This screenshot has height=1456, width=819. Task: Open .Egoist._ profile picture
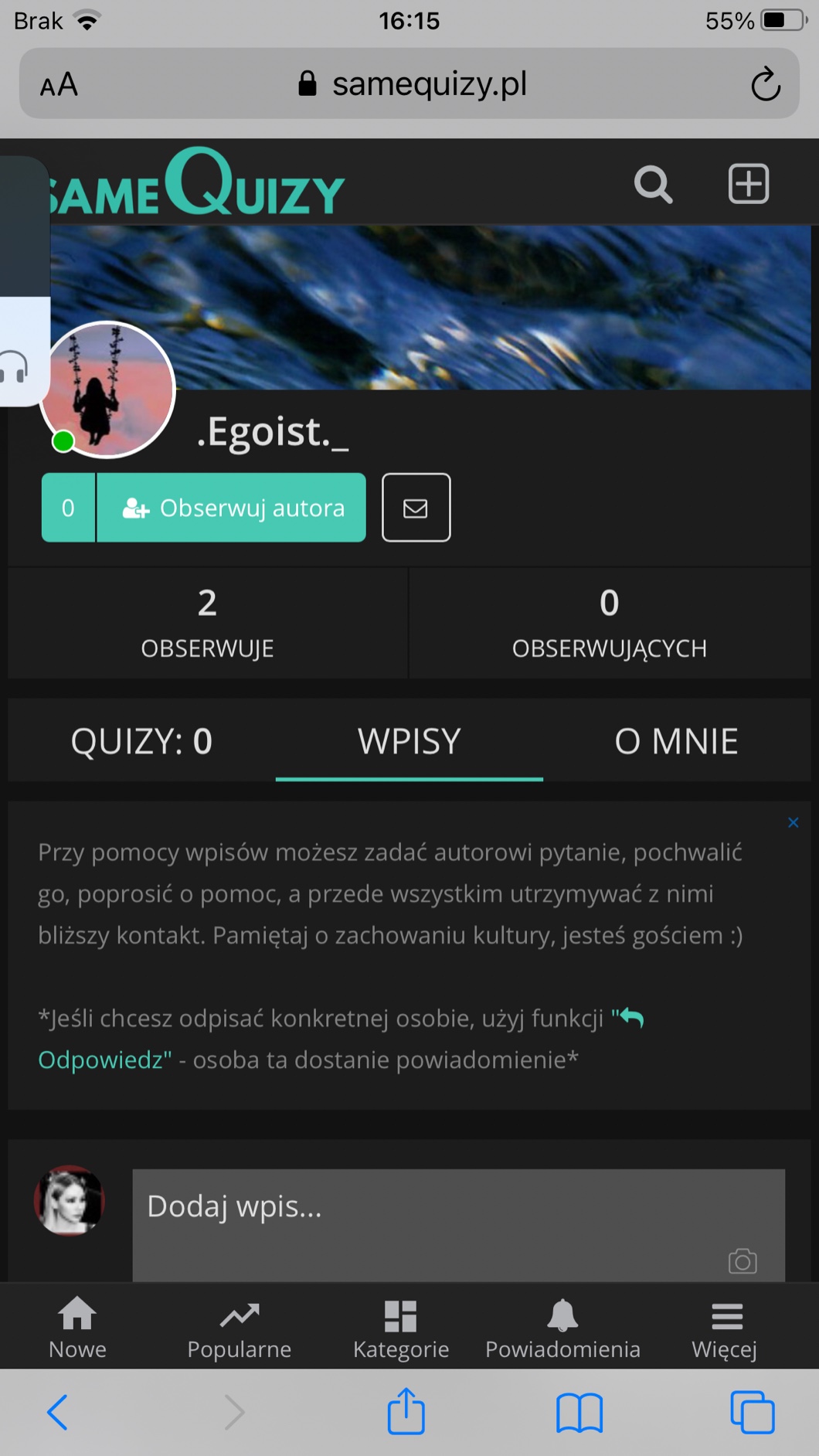pos(107,390)
